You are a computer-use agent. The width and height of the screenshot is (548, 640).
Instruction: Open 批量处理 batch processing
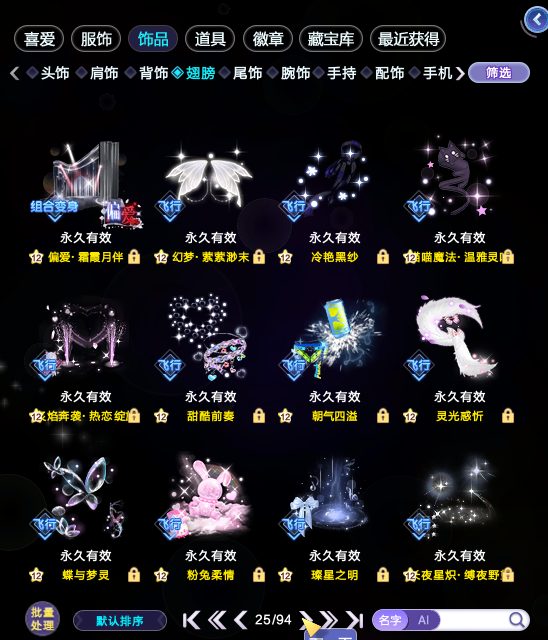(x=42, y=619)
